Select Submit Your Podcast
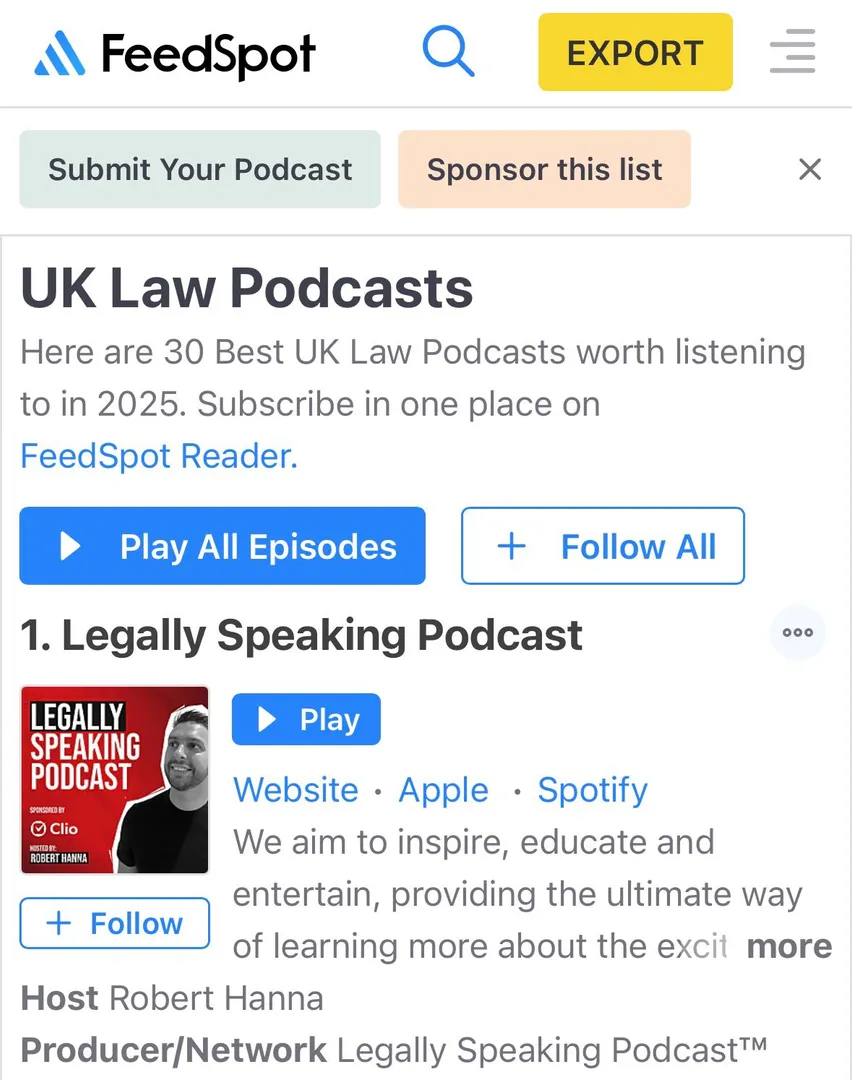The width and height of the screenshot is (852, 1080). (x=200, y=169)
